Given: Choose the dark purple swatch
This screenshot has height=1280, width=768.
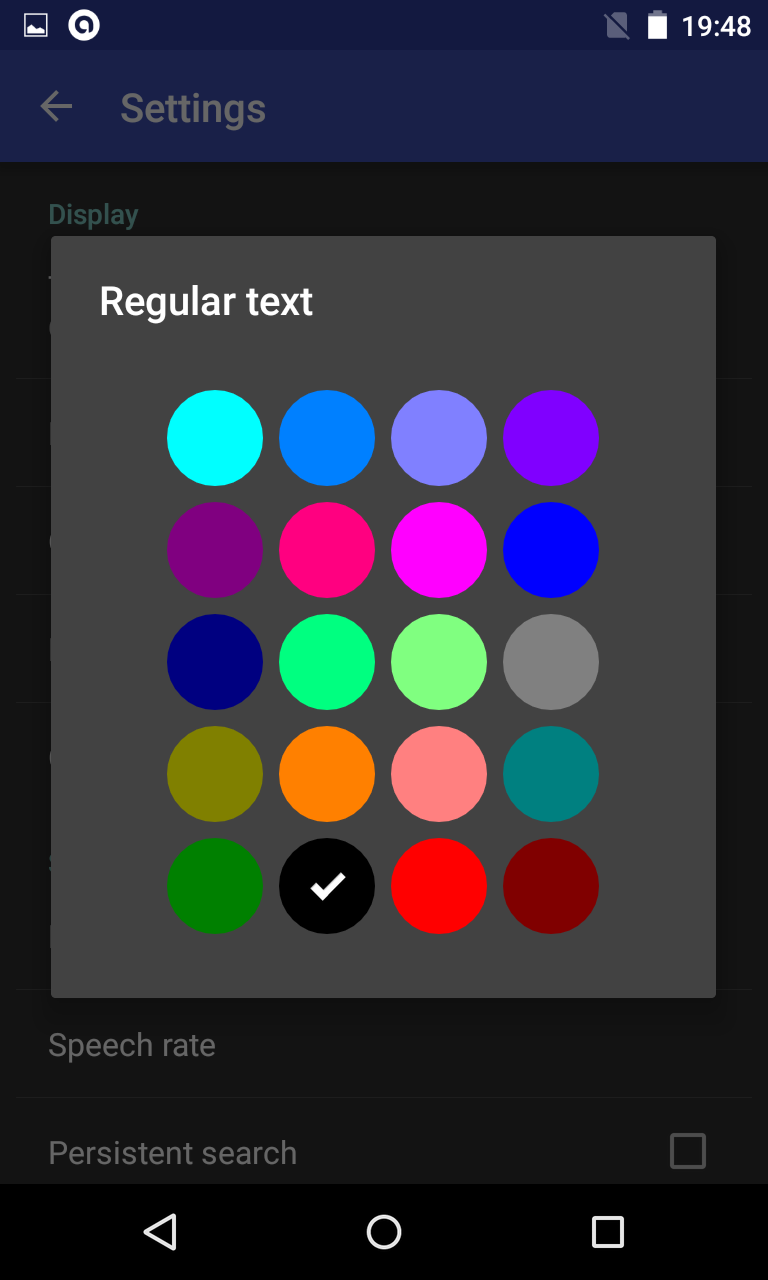Looking at the screenshot, I should pyautogui.click(x=215, y=550).
